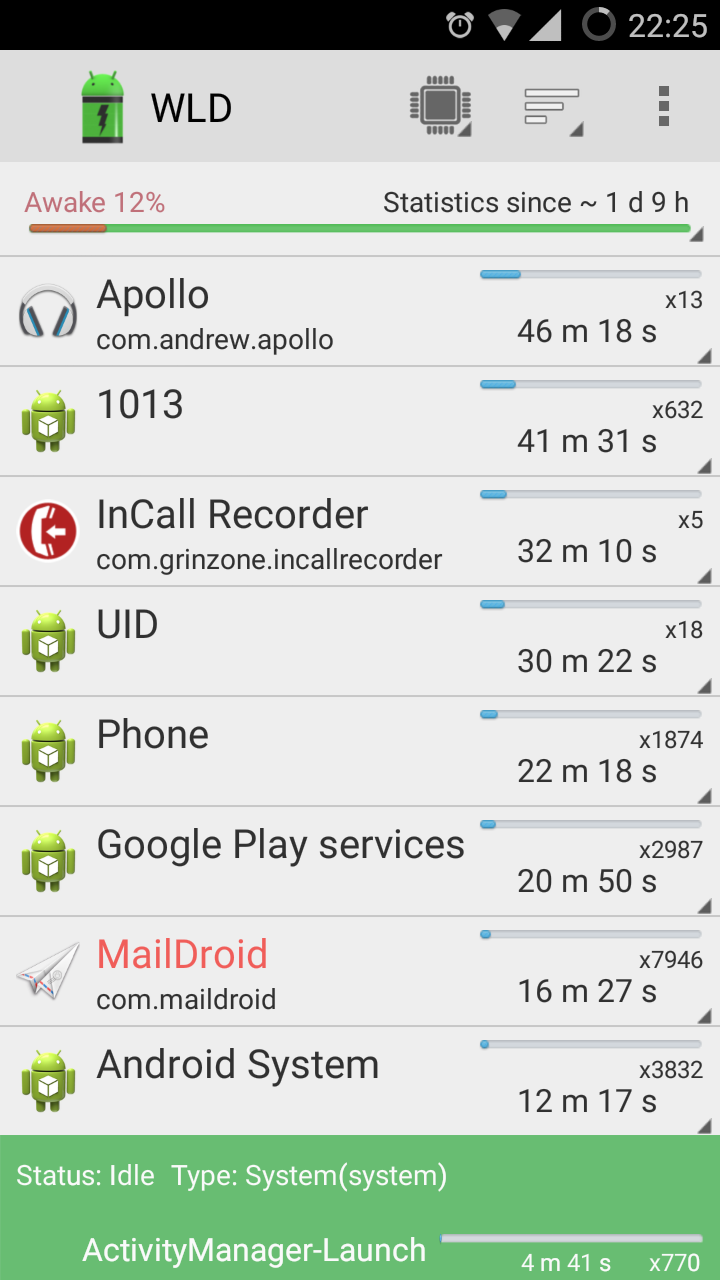Viewport: 720px width, 1280px height.
Task: Open the MailDroid entry
Action: click(360, 971)
